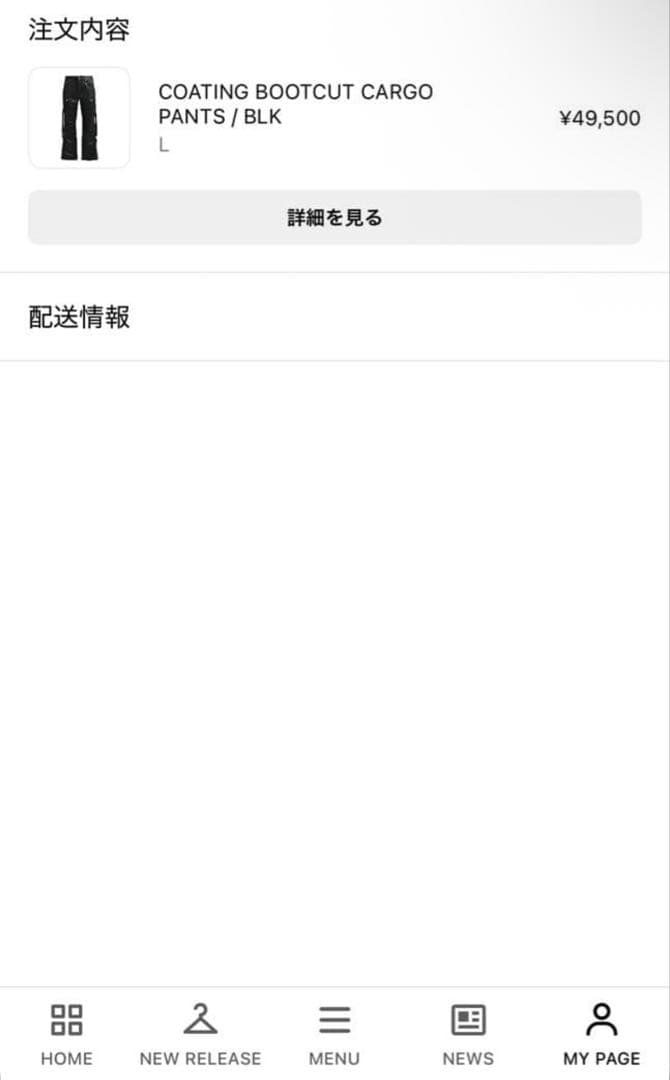Go to the HOME tab
The height and width of the screenshot is (1080, 670).
tap(67, 1034)
